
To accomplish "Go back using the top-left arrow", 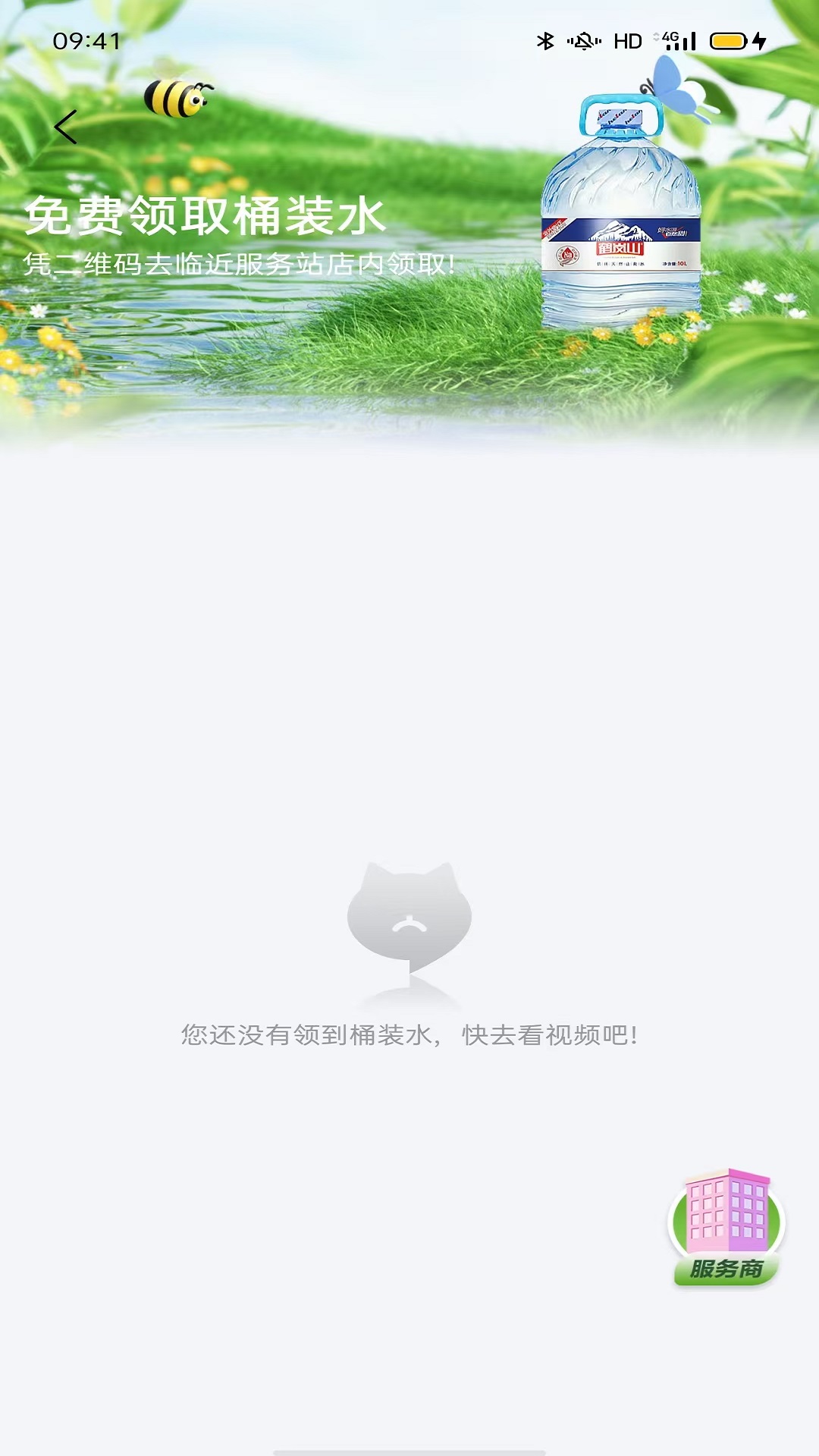I will [x=66, y=127].
